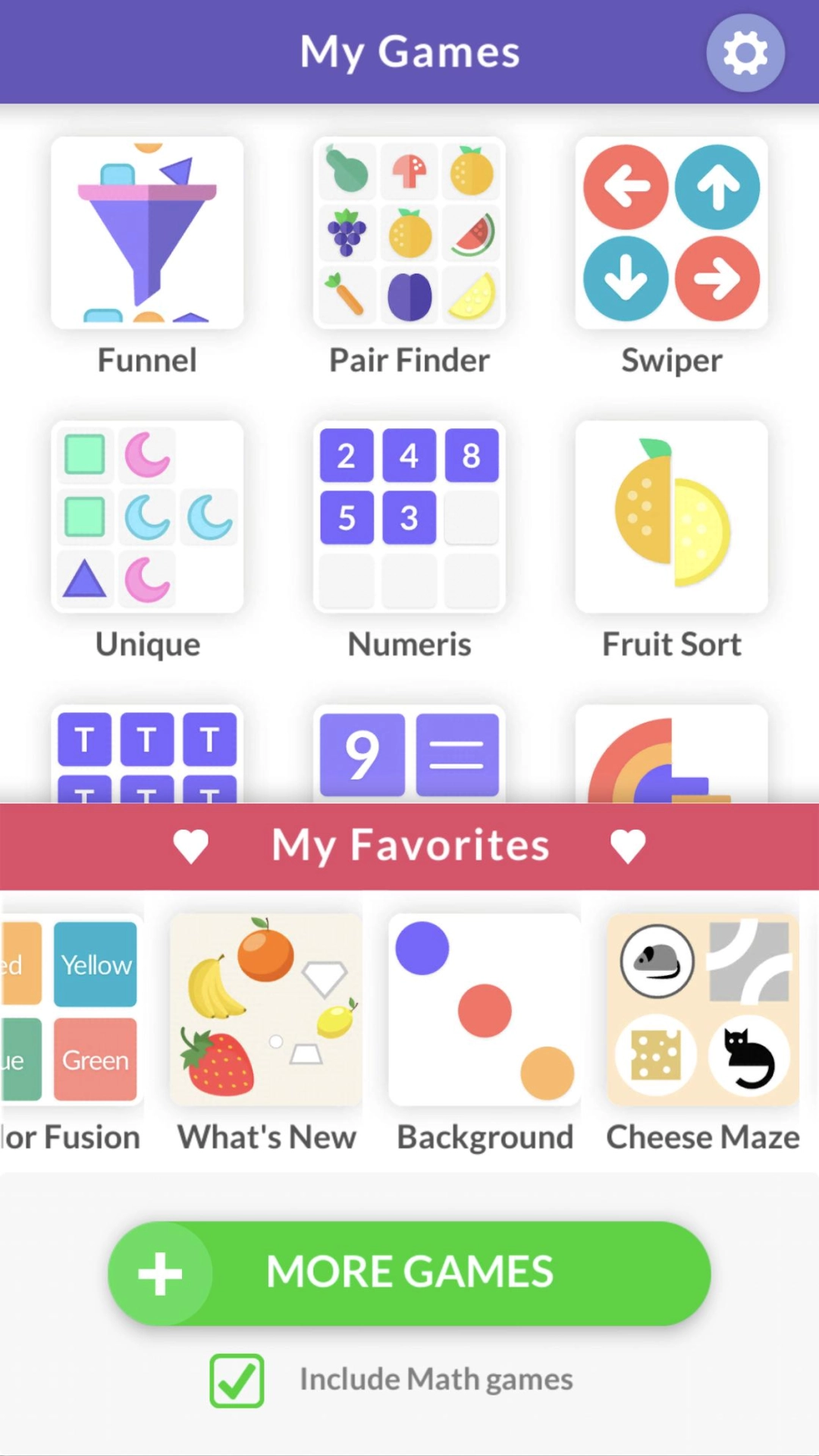Select the What's New favorite game
This screenshot has height=1456, width=819.
click(266, 1010)
